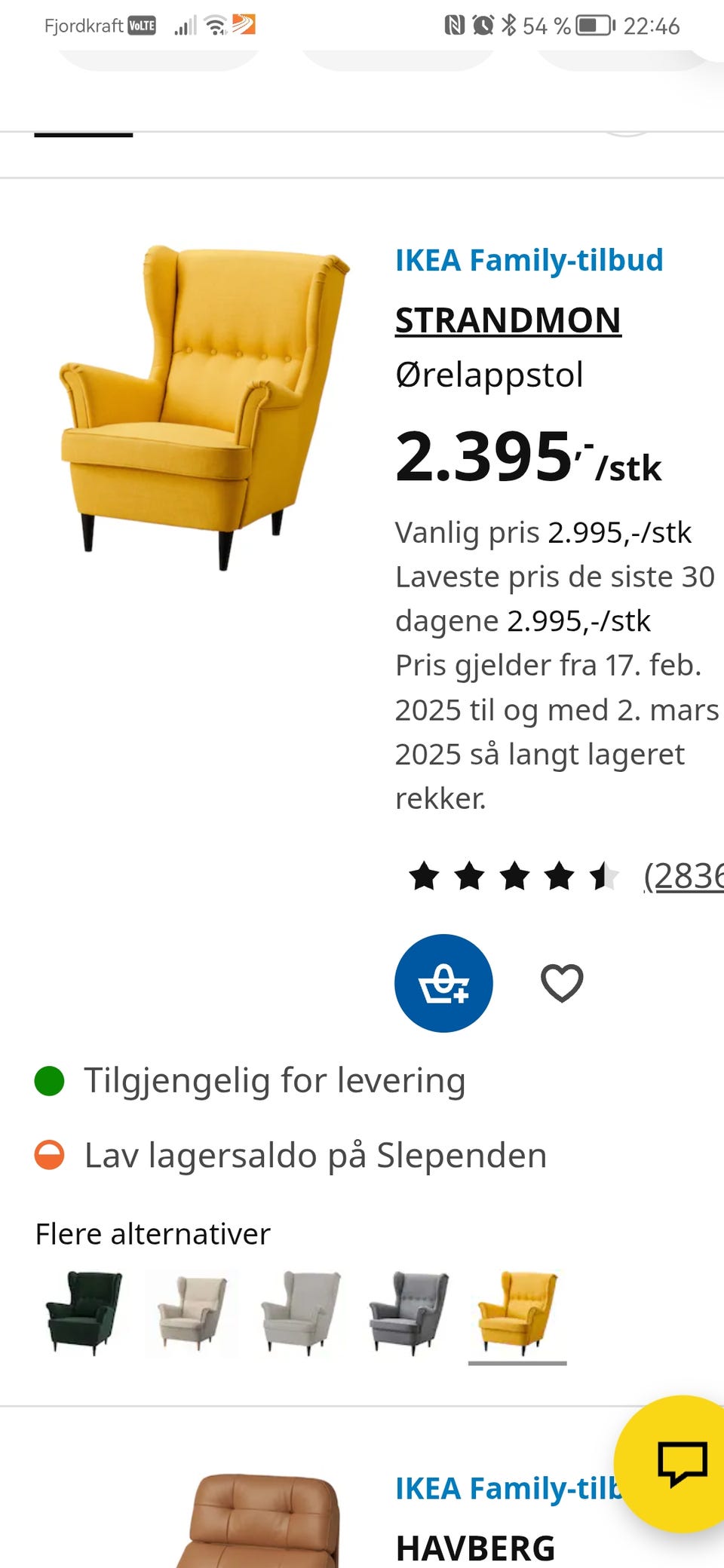Add STRANDMON chair to shopping basket

pyautogui.click(x=443, y=982)
